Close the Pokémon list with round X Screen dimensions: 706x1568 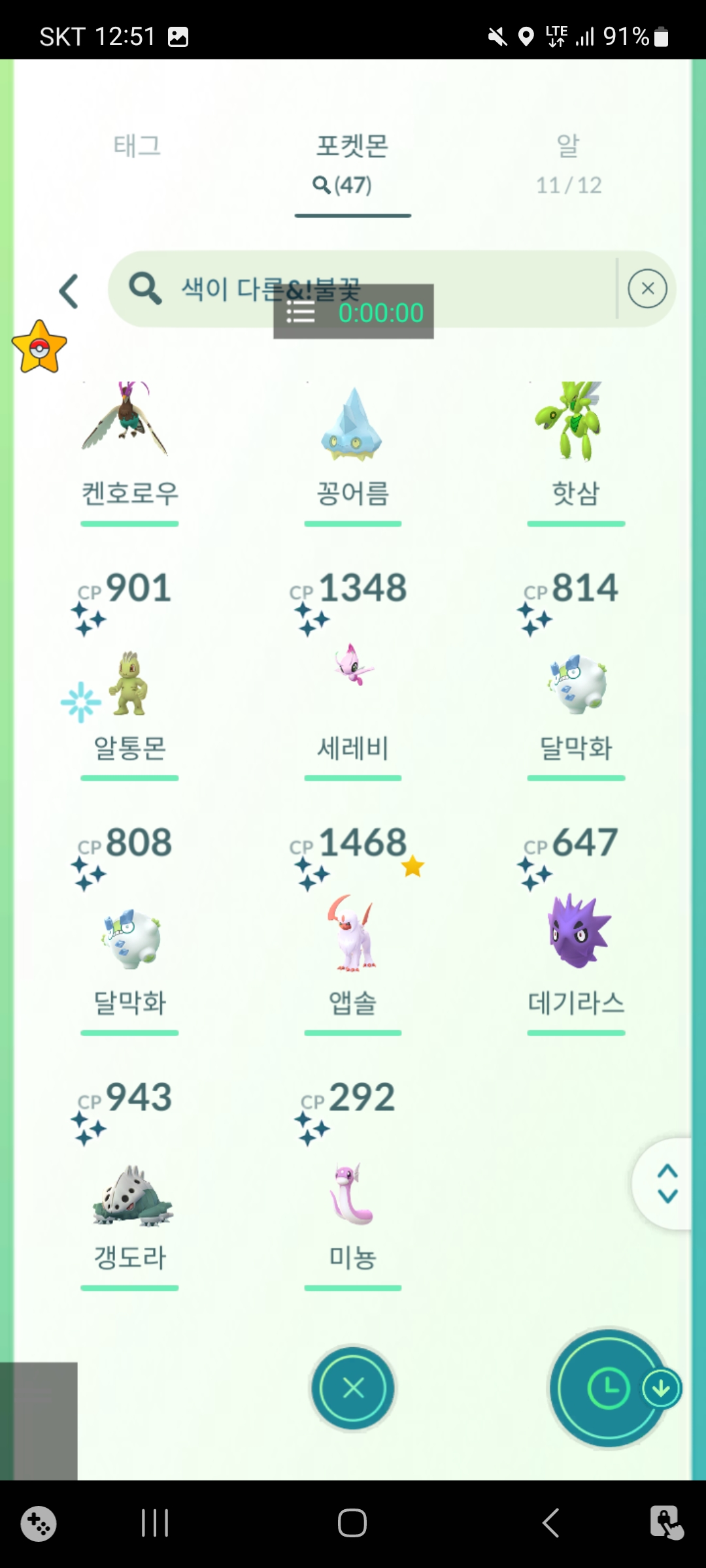pos(353,1388)
